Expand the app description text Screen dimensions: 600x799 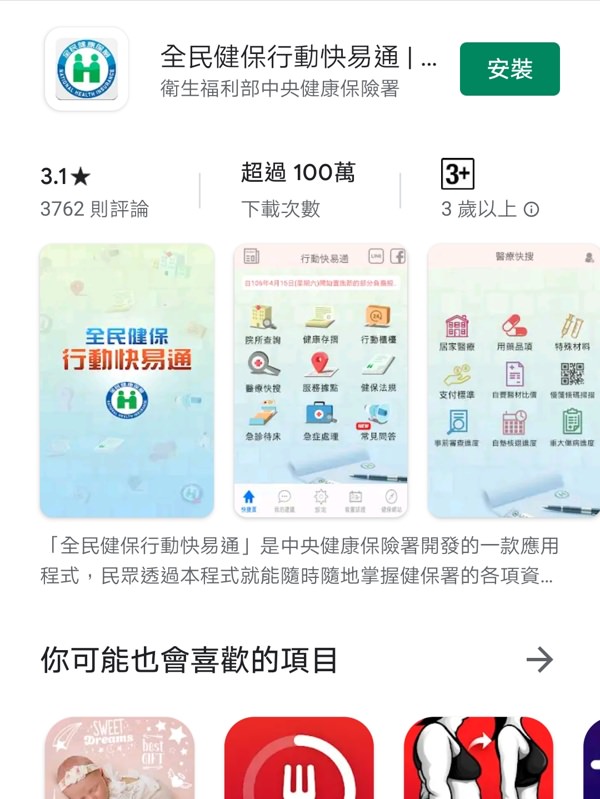coord(300,561)
